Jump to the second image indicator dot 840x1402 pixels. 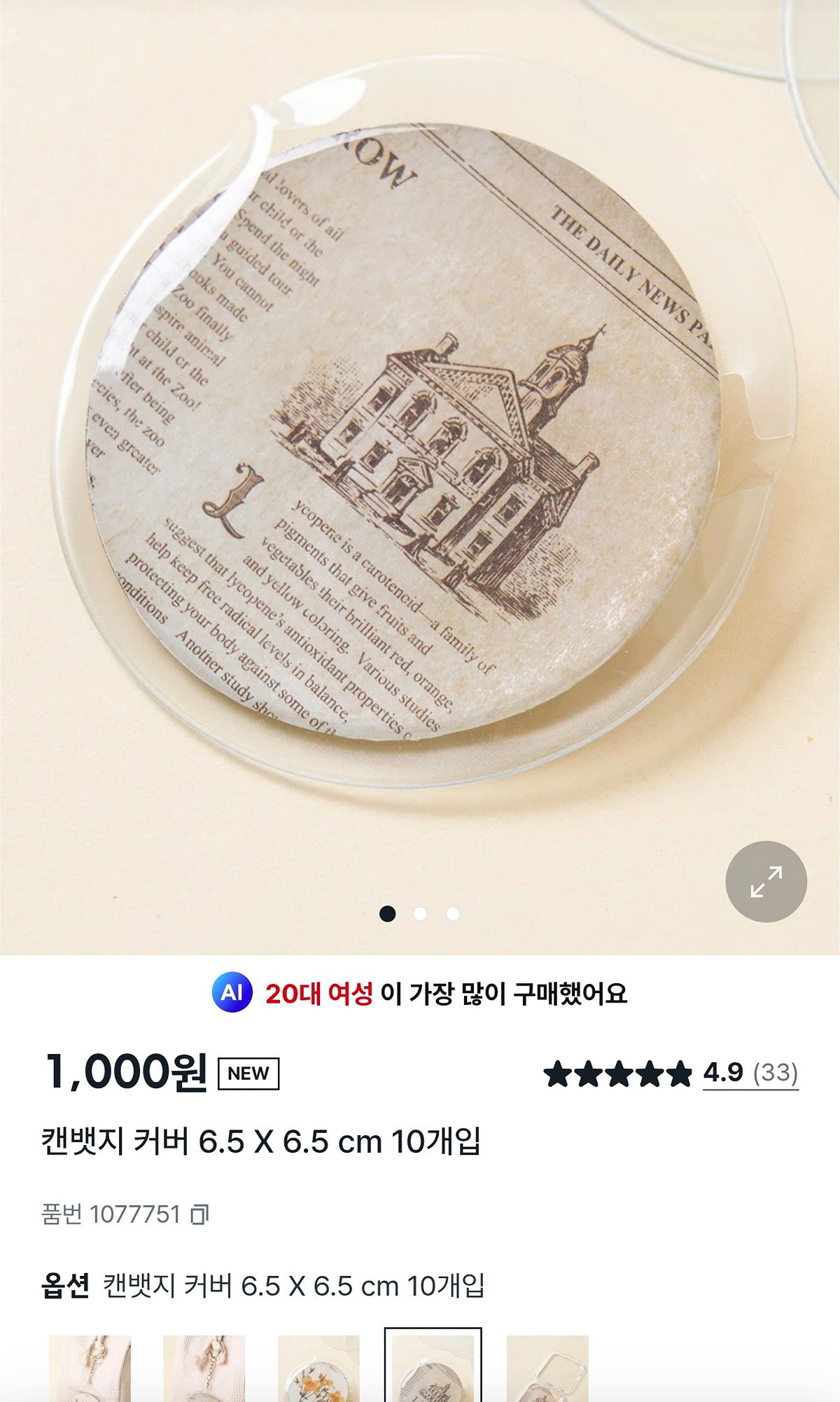(420, 913)
